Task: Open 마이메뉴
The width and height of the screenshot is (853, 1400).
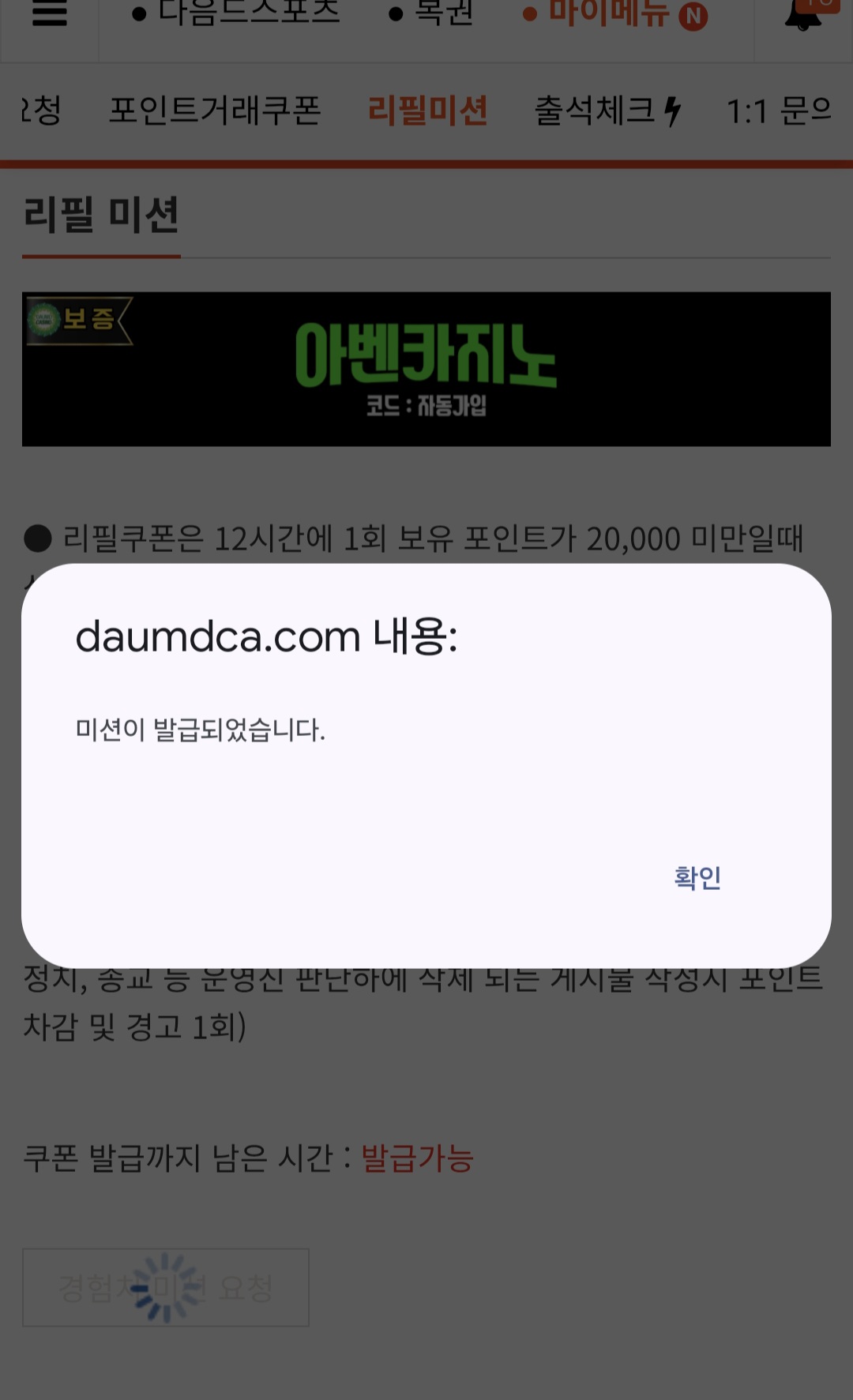Action: [x=615, y=14]
